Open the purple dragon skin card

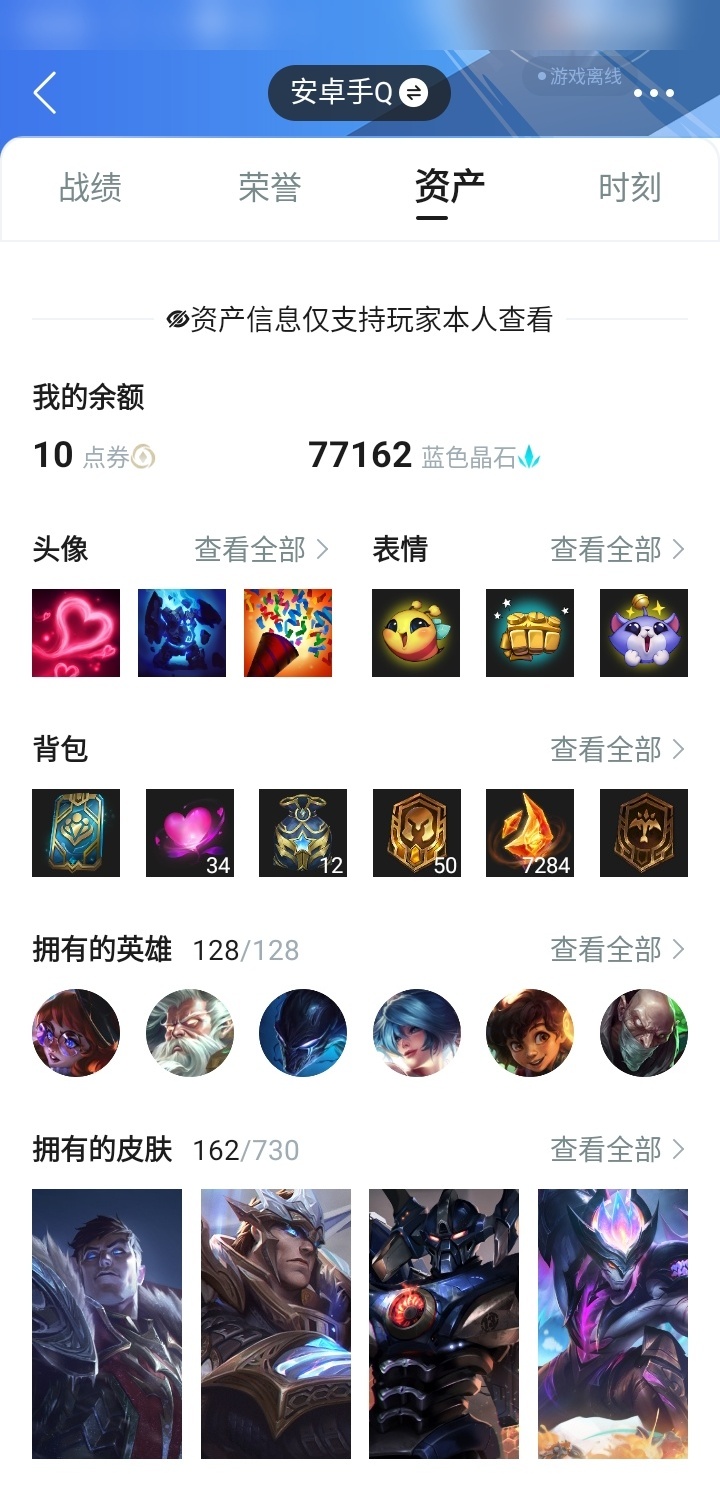pyautogui.click(x=613, y=1323)
